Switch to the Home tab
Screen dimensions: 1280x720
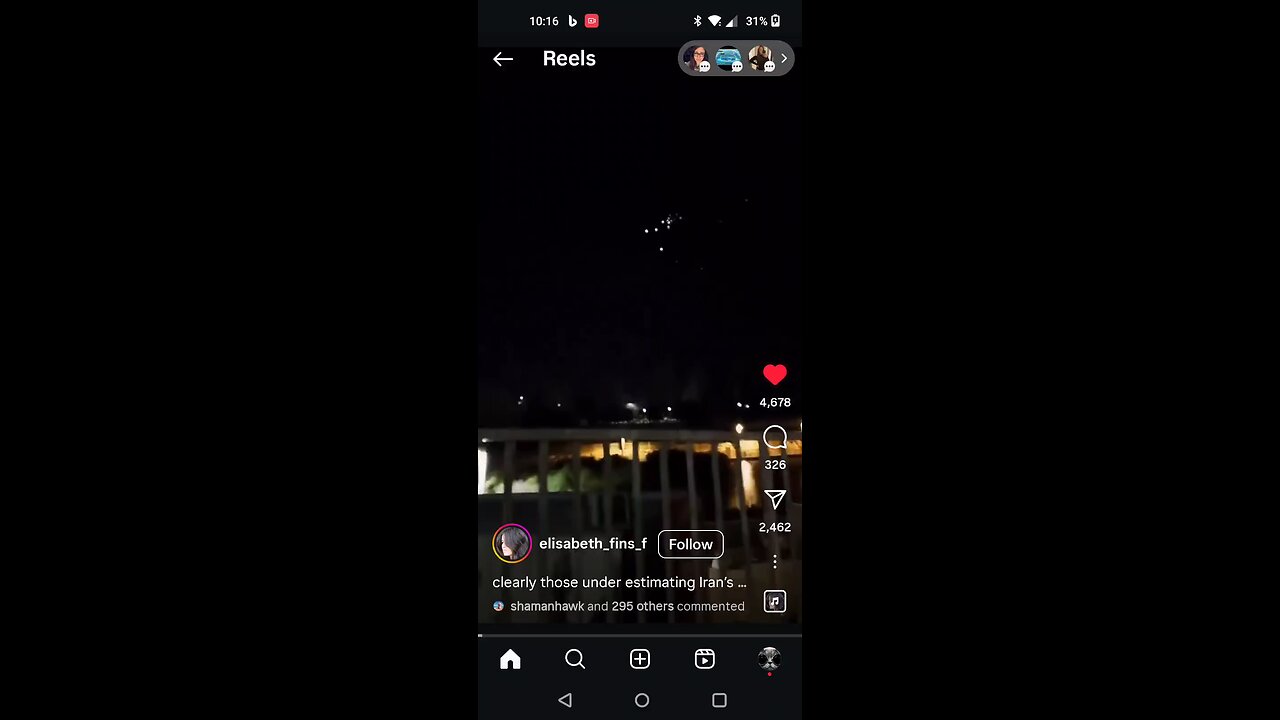[x=510, y=659]
